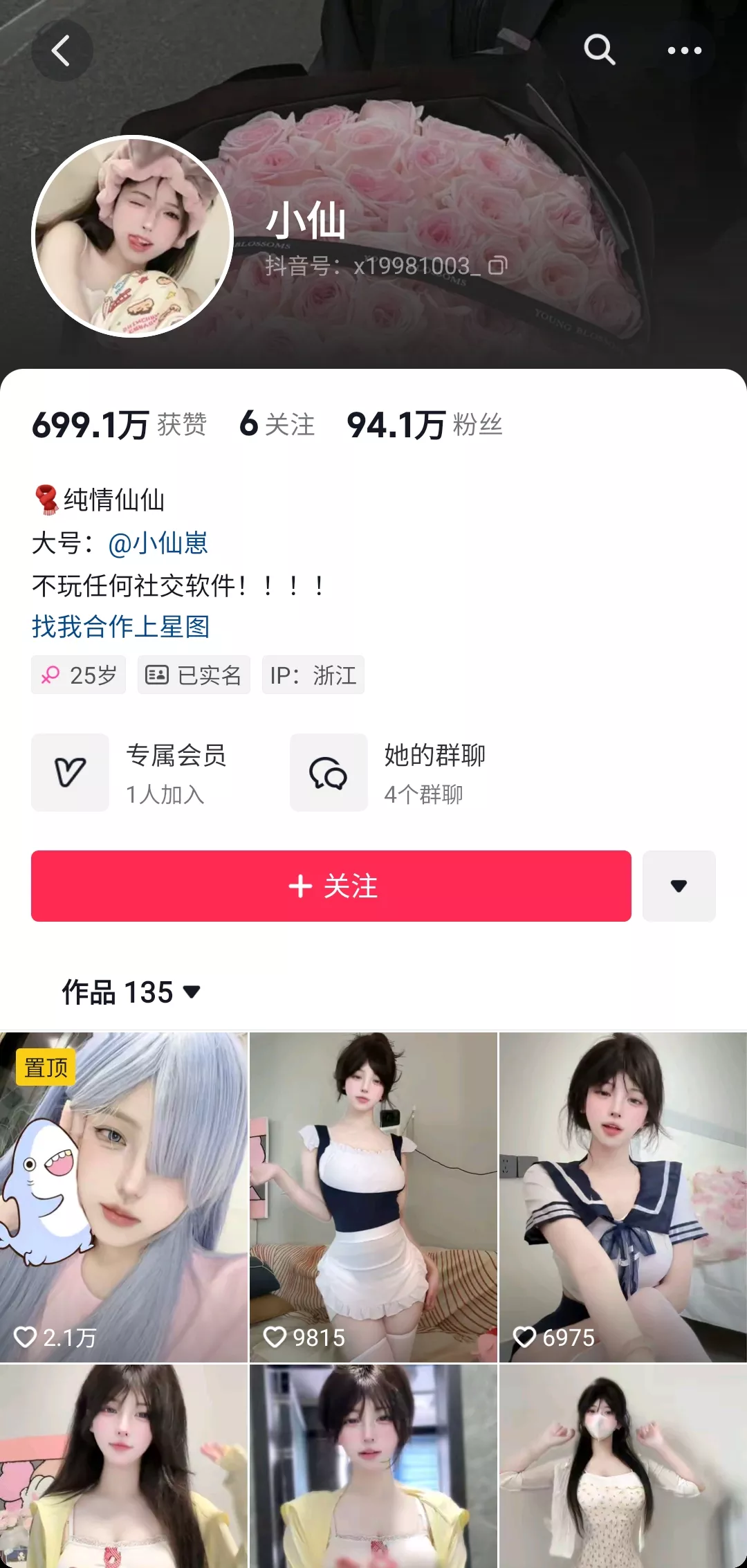The height and width of the screenshot is (1568, 747).
Task: Open the video with 9815 likes
Action: [373, 1197]
